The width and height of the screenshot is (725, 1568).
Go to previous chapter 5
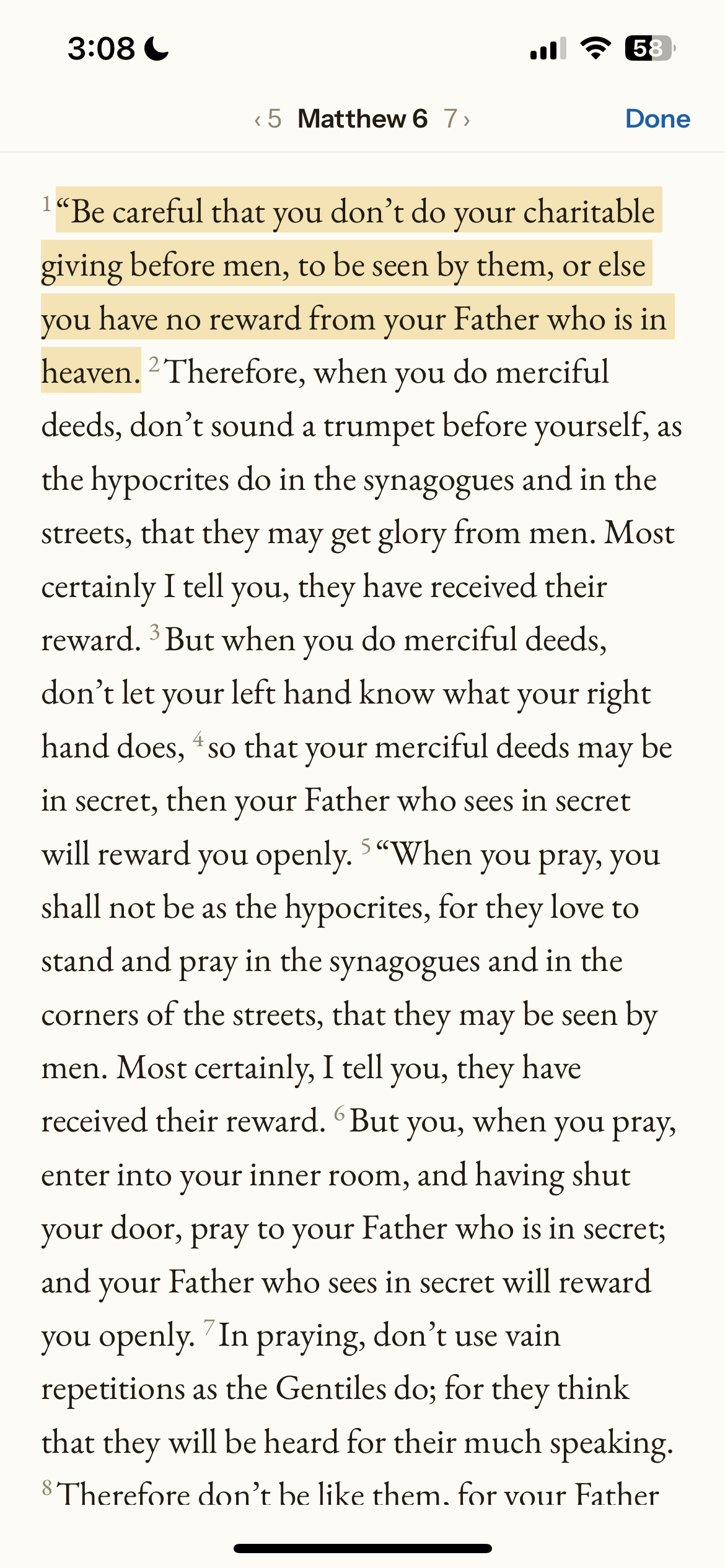(268, 119)
